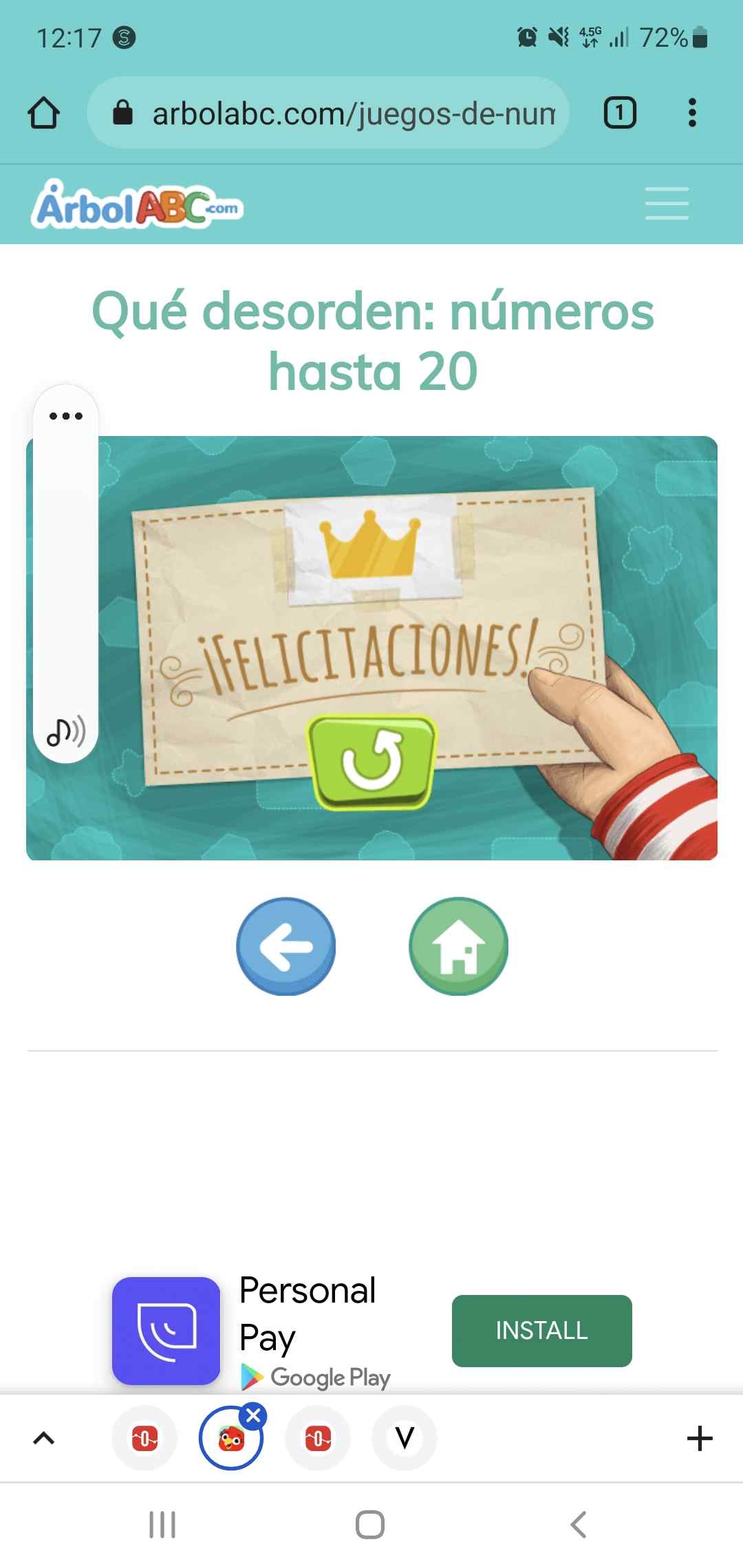Open the system recent apps
Image resolution: width=743 pixels, height=1568 pixels.
pyautogui.click(x=162, y=1525)
